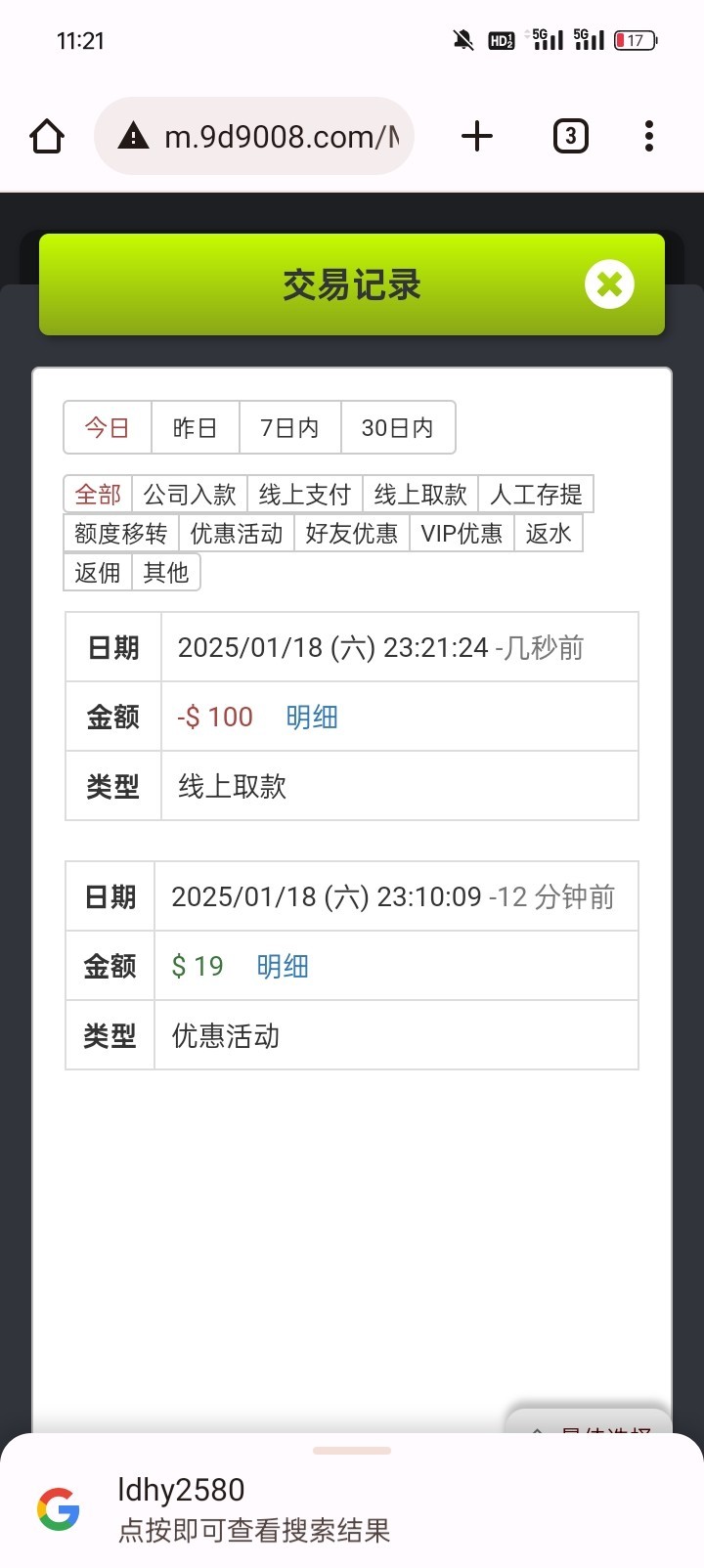
Task: Tap the browser home icon
Action: tap(46, 137)
